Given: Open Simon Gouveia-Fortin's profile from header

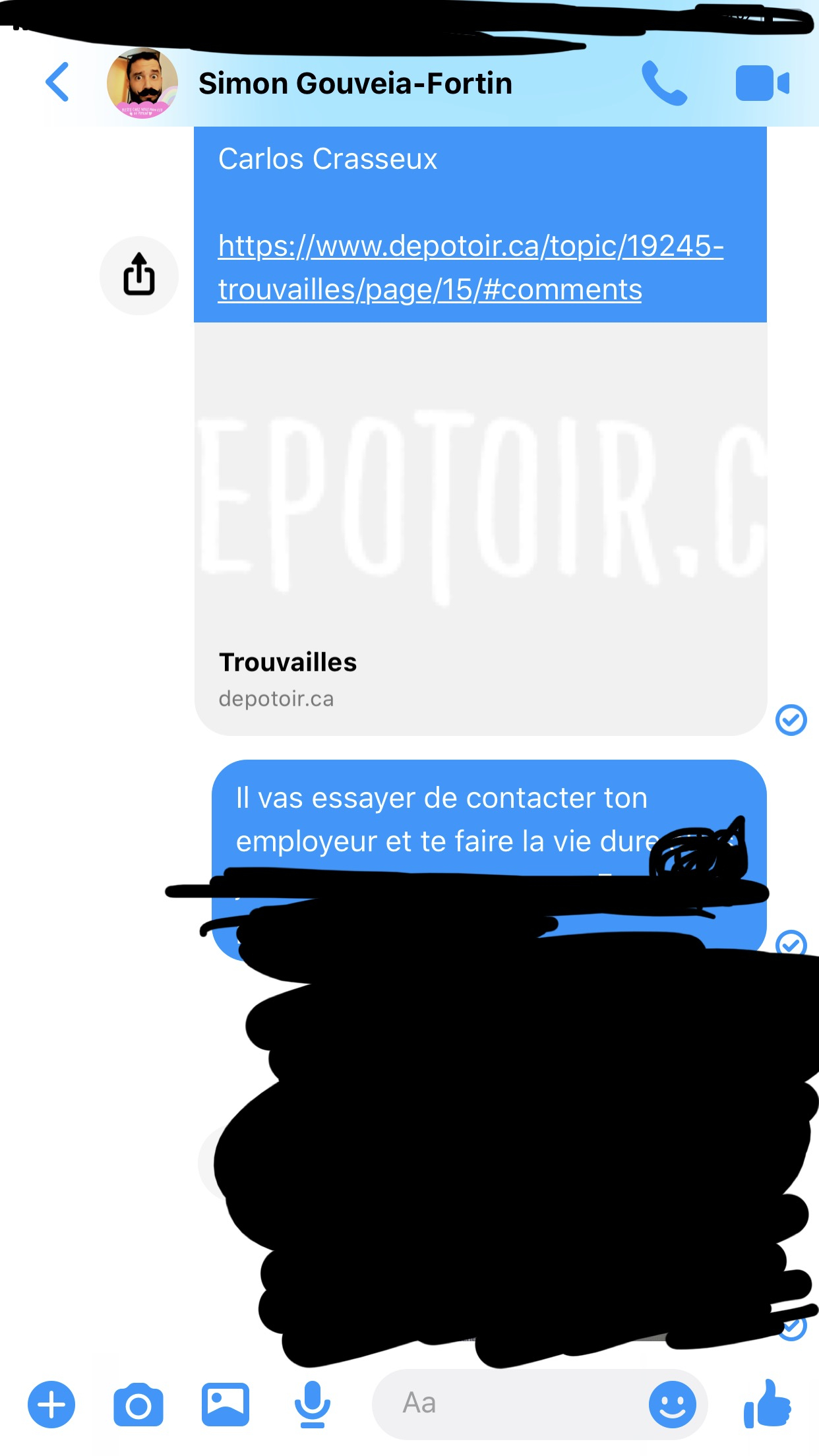Looking at the screenshot, I should pyautogui.click(x=355, y=84).
